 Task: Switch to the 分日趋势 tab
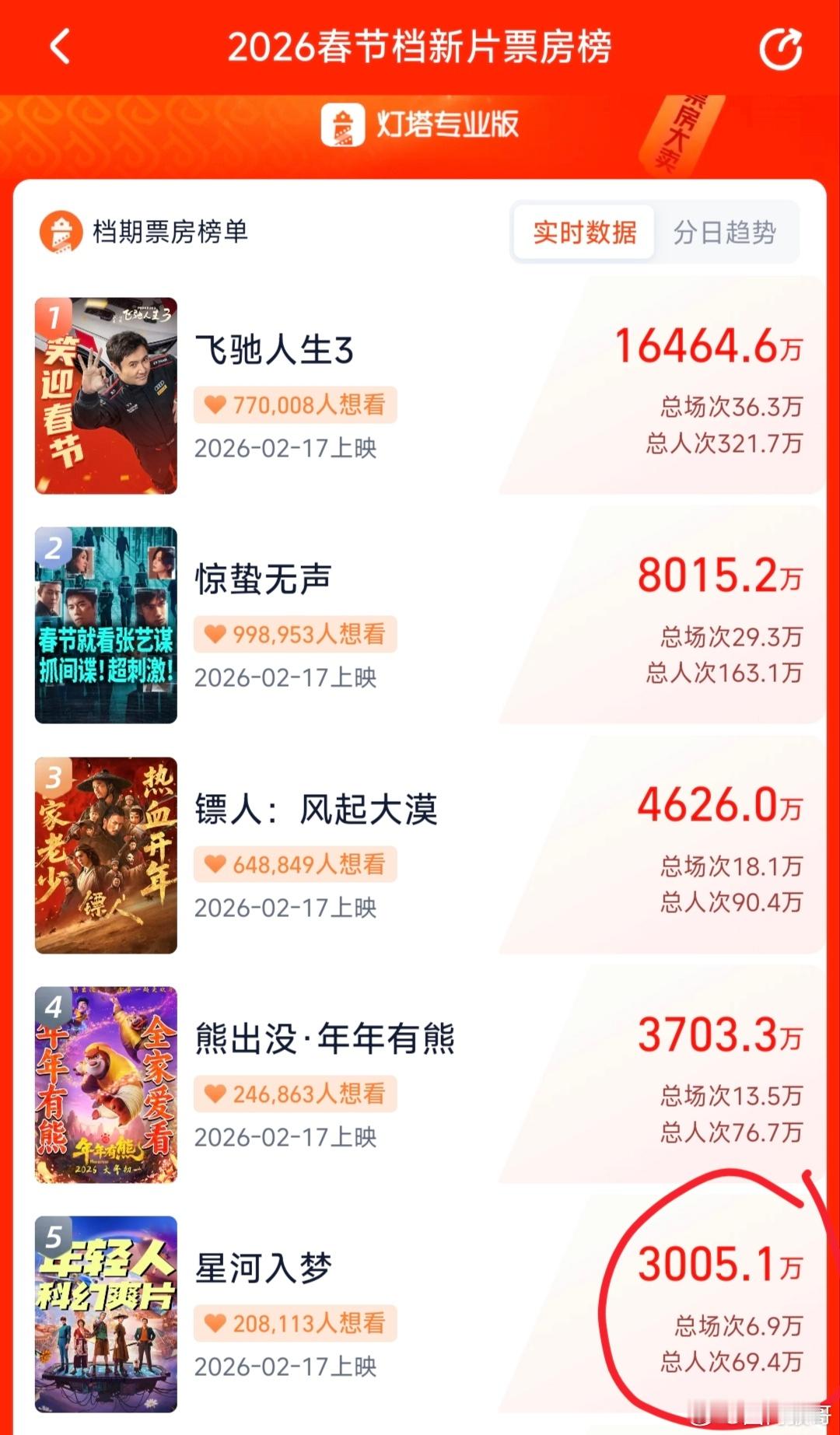click(x=726, y=232)
